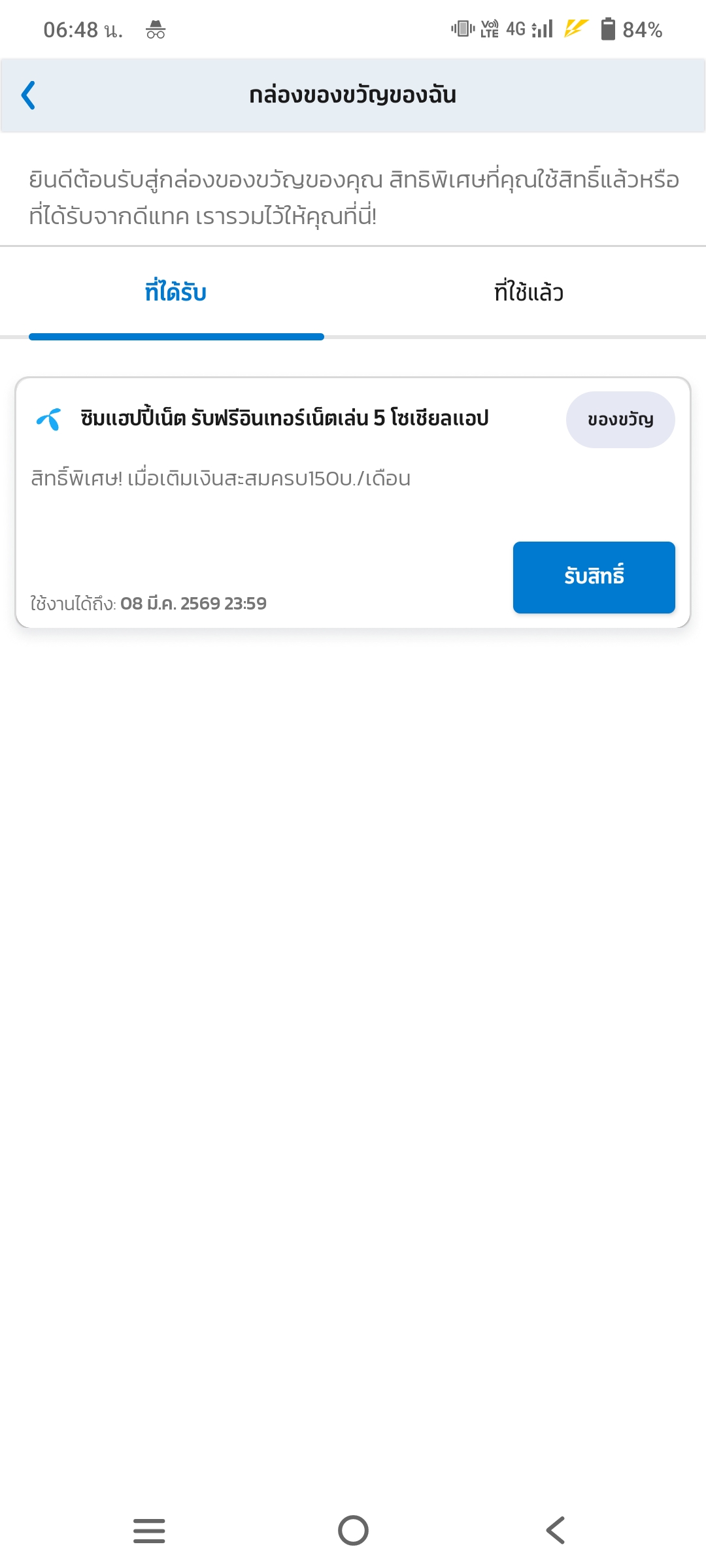Go back using the header arrow

pyautogui.click(x=28, y=95)
